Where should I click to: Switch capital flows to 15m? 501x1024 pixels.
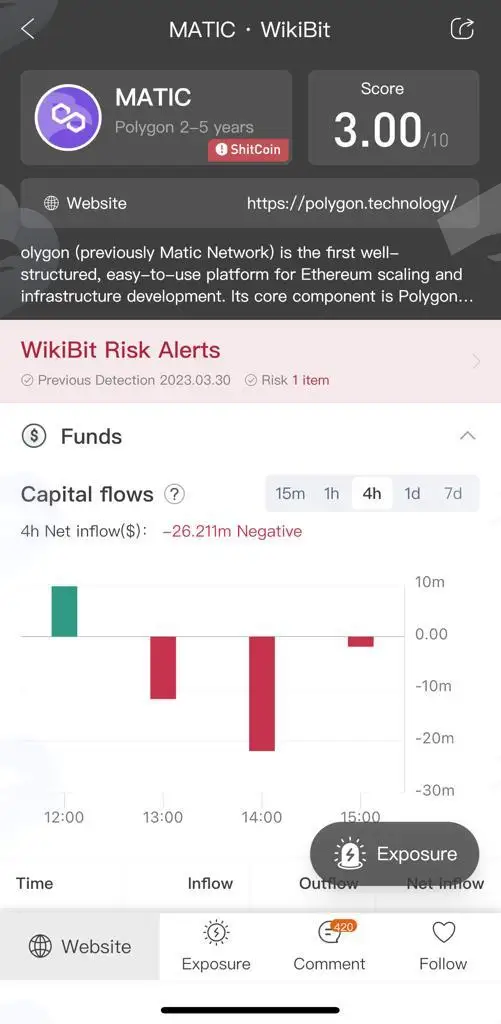[x=290, y=493]
